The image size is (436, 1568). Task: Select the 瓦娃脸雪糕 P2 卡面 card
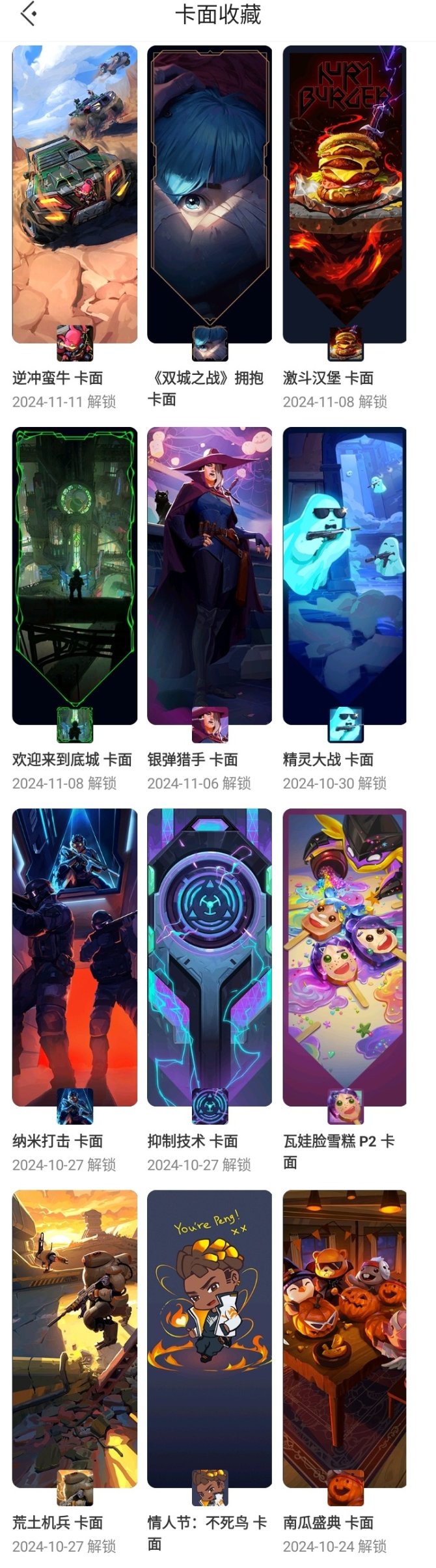344,957
